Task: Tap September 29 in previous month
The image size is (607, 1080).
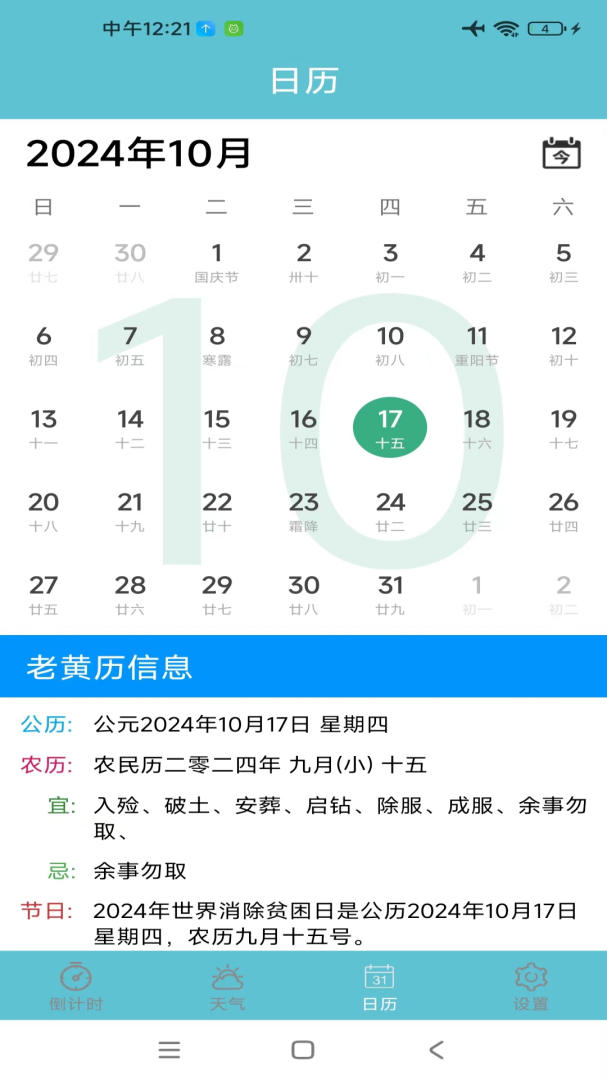Action: 44,262
